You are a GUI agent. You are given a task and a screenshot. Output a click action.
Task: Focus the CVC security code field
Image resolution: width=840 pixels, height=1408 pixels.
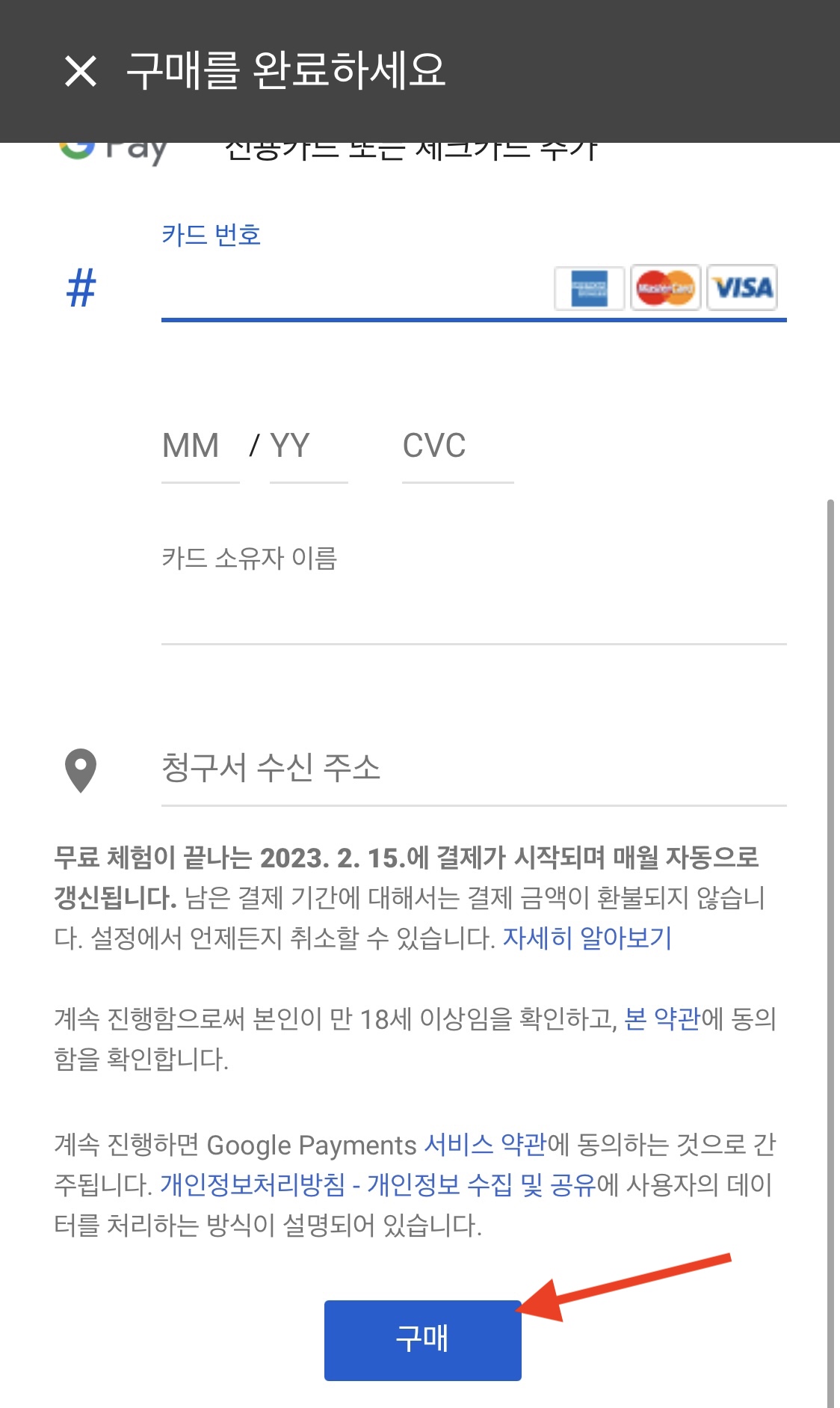435,447
